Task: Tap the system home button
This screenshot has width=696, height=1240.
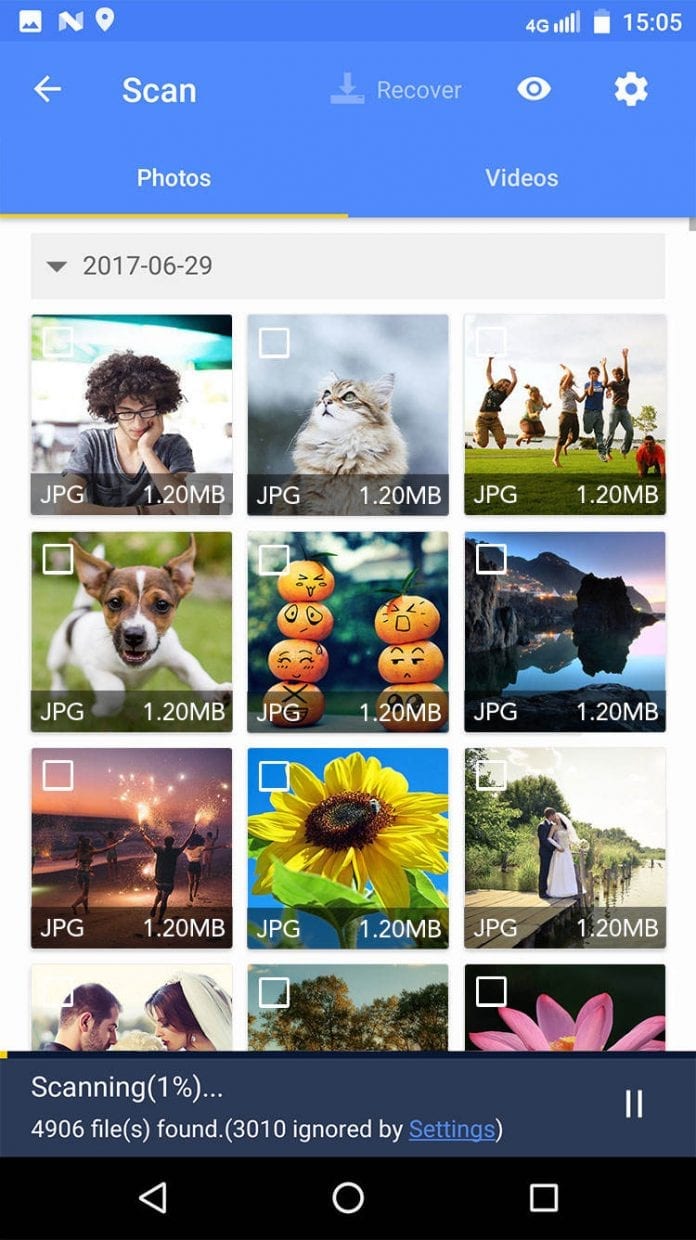Action: 348,1197
